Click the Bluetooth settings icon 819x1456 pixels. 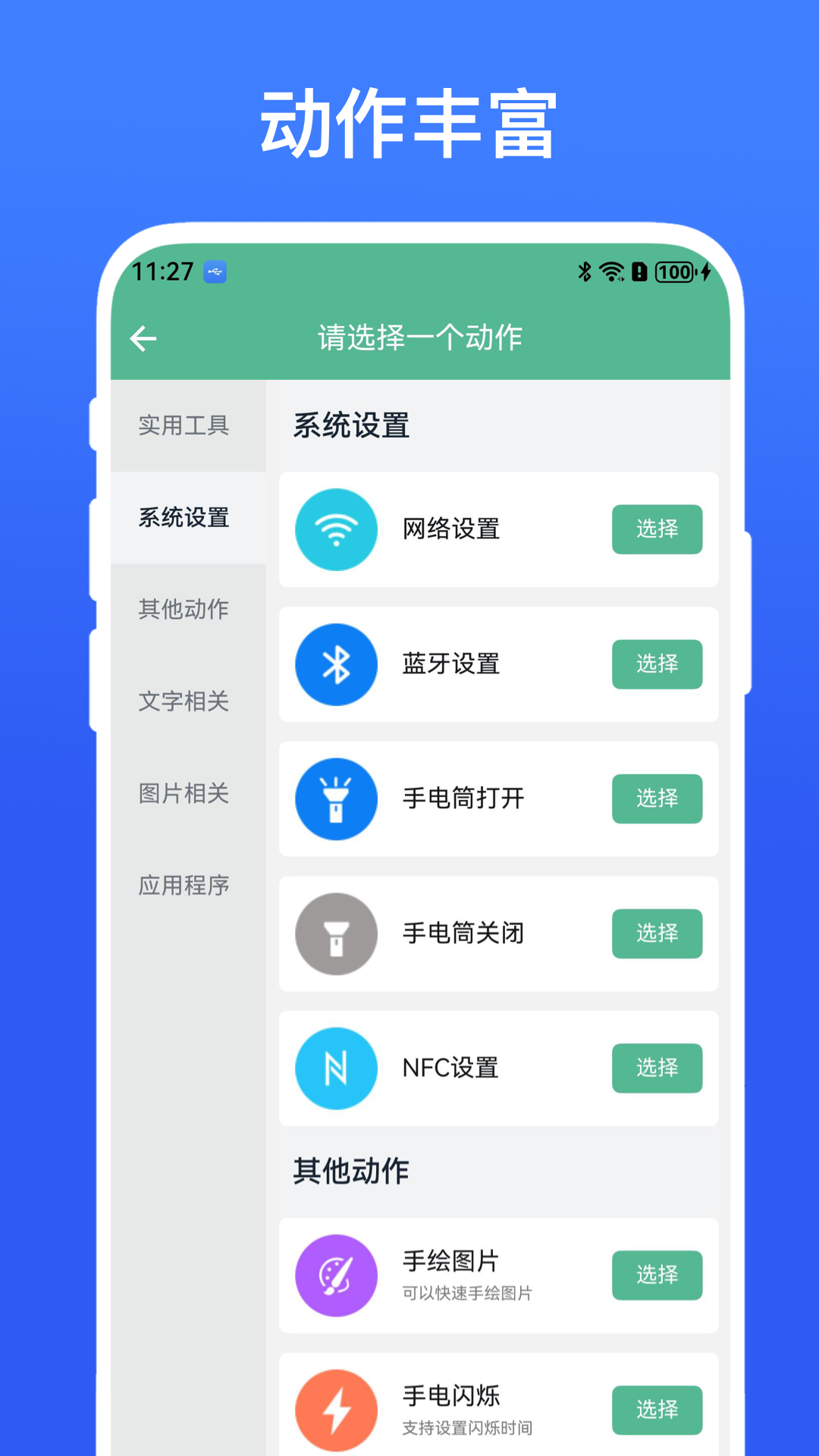click(x=336, y=664)
